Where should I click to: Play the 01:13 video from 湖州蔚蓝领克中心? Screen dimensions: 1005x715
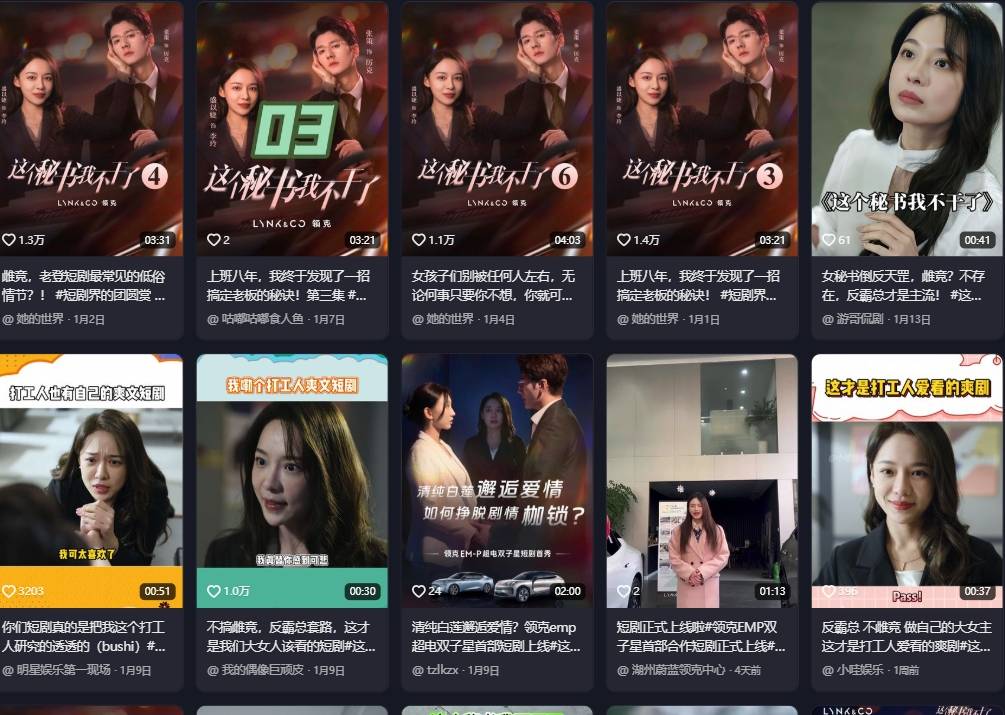(702, 480)
